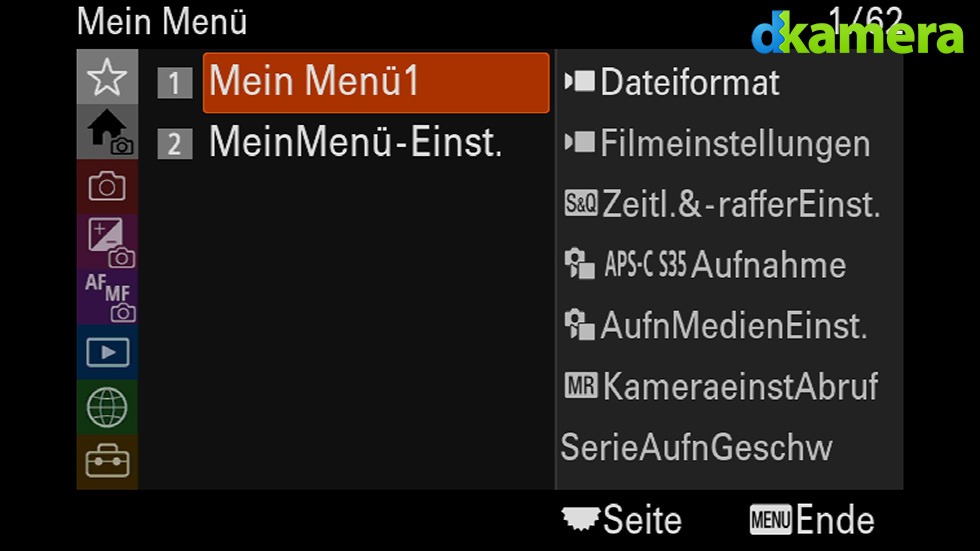This screenshot has width=980, height=551.
Task: Switch to the Network globe tab
Action: (x=107, y=407)
